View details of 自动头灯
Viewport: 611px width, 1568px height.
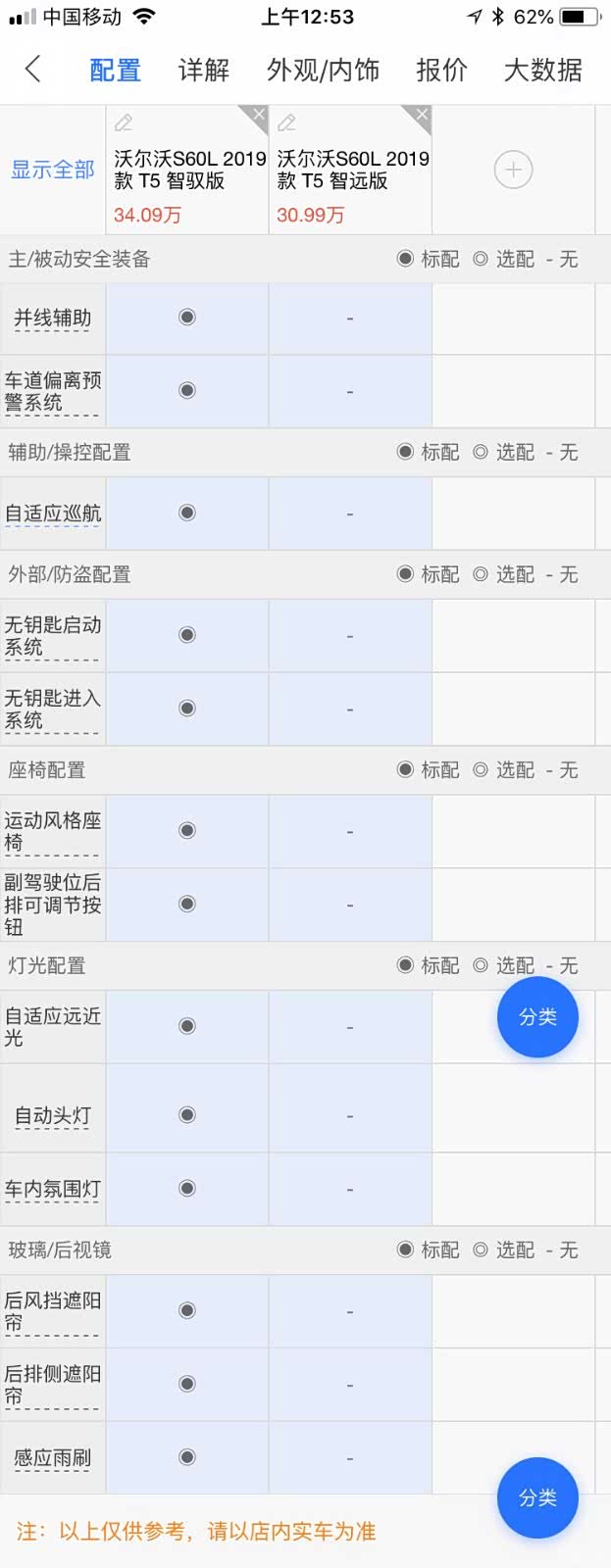(53, 1115)
